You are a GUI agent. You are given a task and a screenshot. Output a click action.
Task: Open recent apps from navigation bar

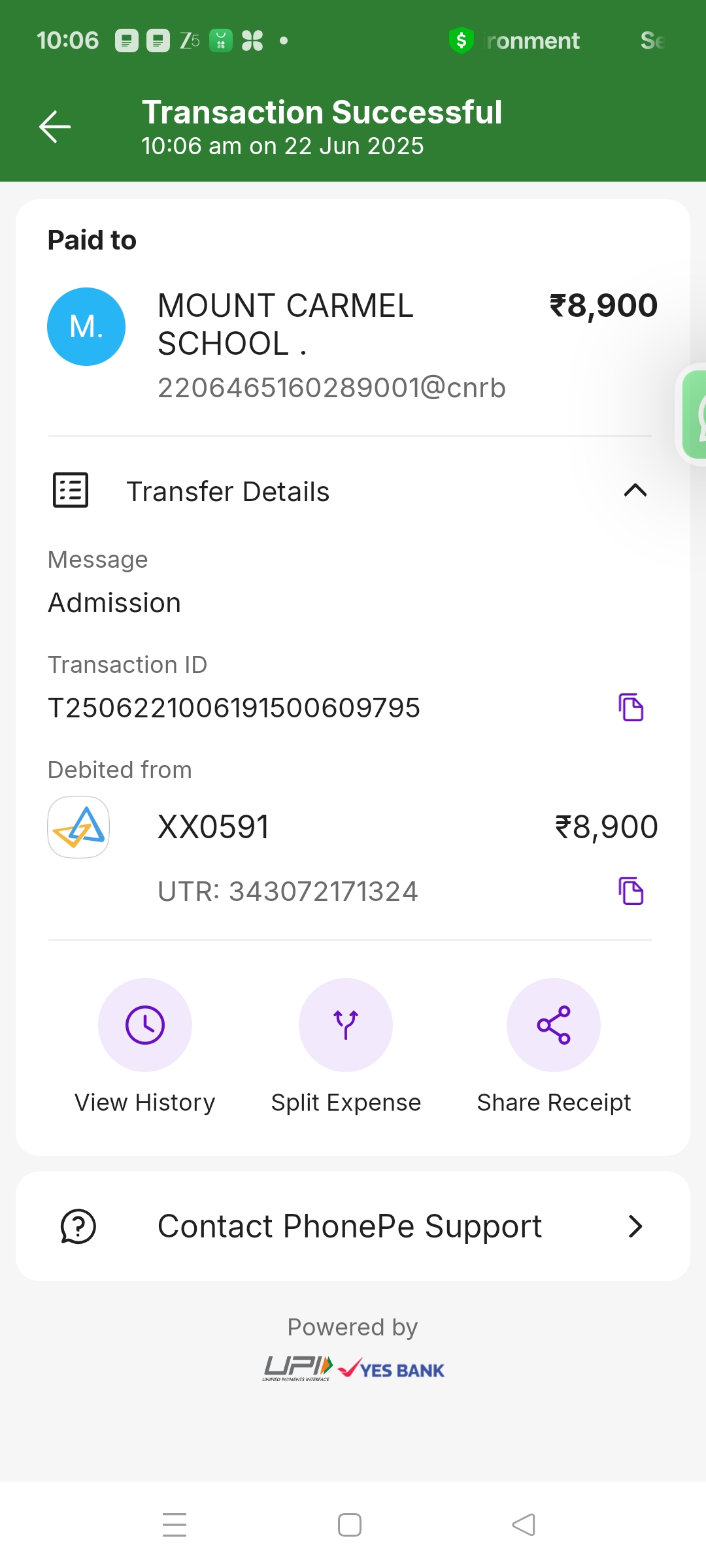pyautogui.click(x=175, y=1525)
